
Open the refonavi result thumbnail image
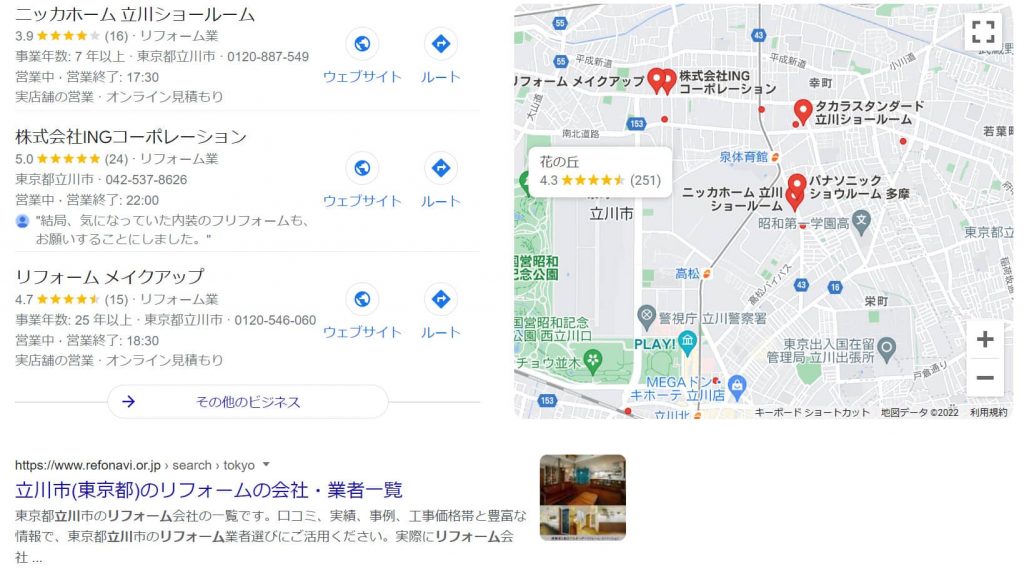coord(582,497)
